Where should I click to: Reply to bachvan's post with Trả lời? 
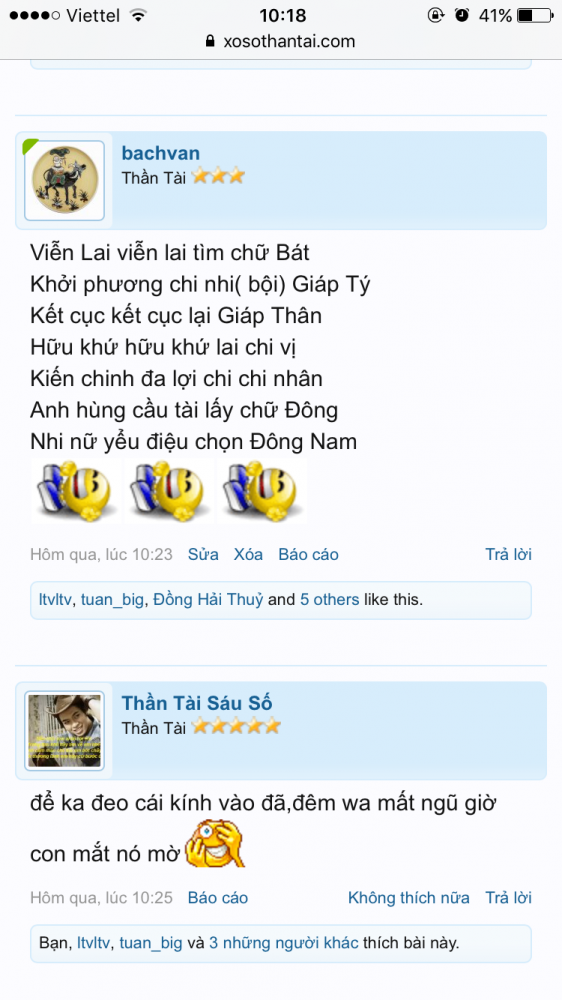tap(508, 554)
